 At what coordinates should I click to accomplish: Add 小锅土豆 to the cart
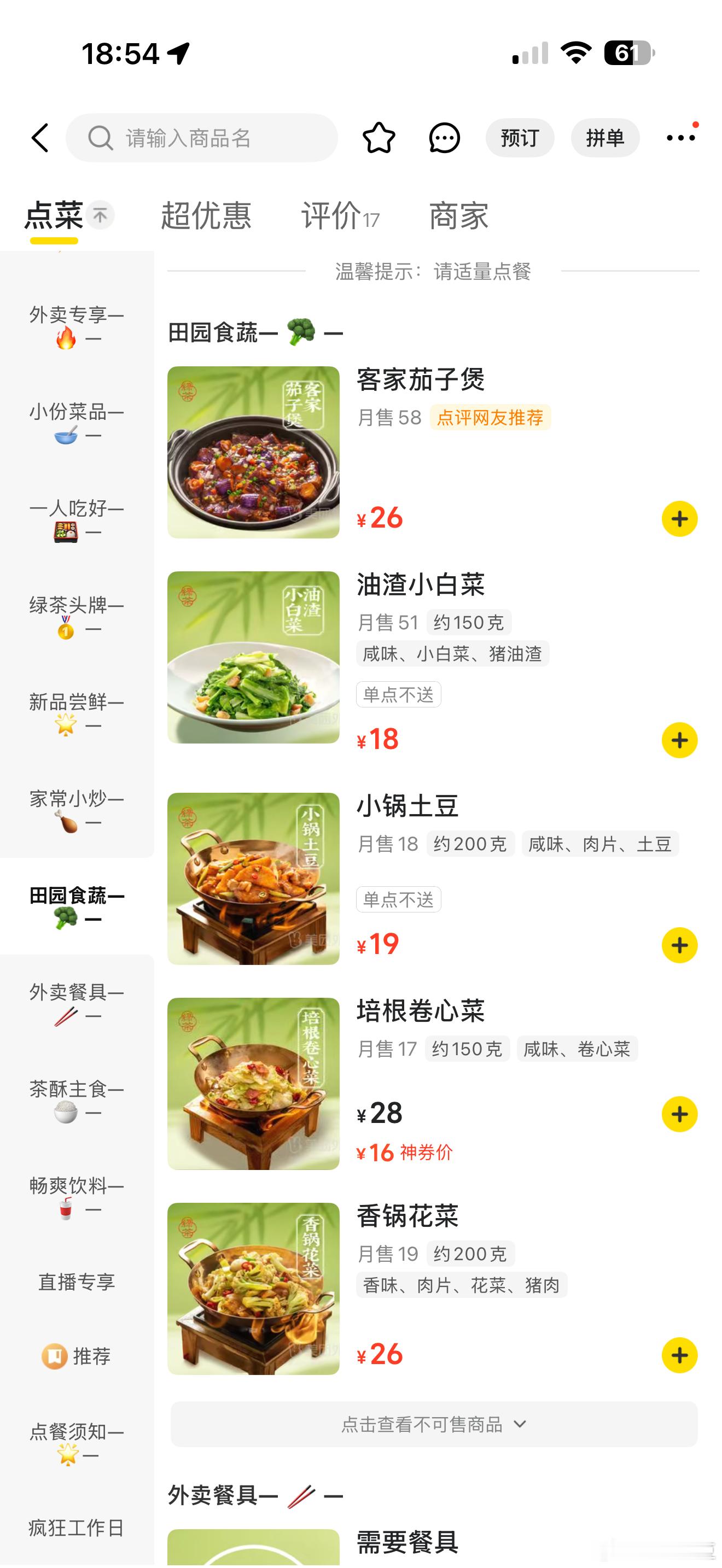point(679,945)
